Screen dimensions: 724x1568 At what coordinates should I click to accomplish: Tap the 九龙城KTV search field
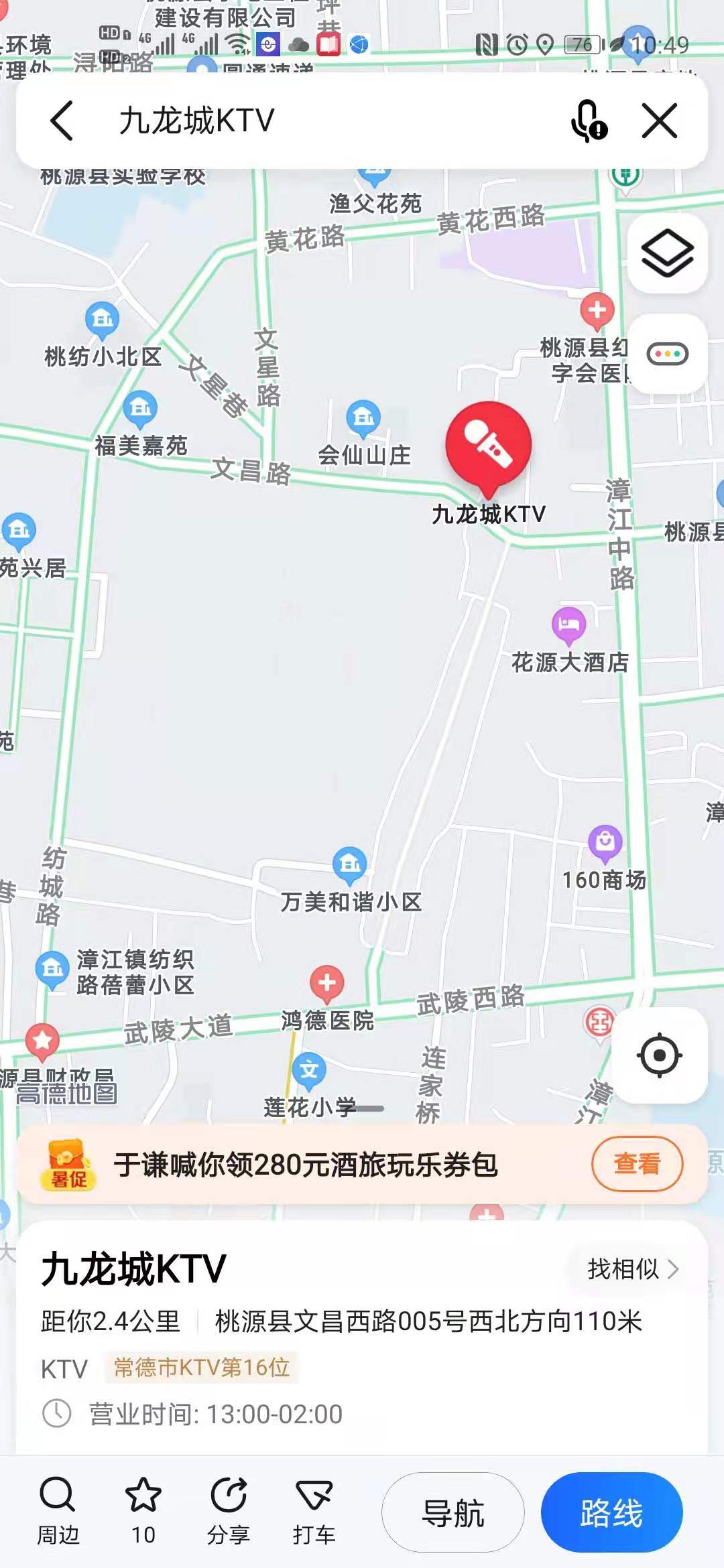coord(335,121)
